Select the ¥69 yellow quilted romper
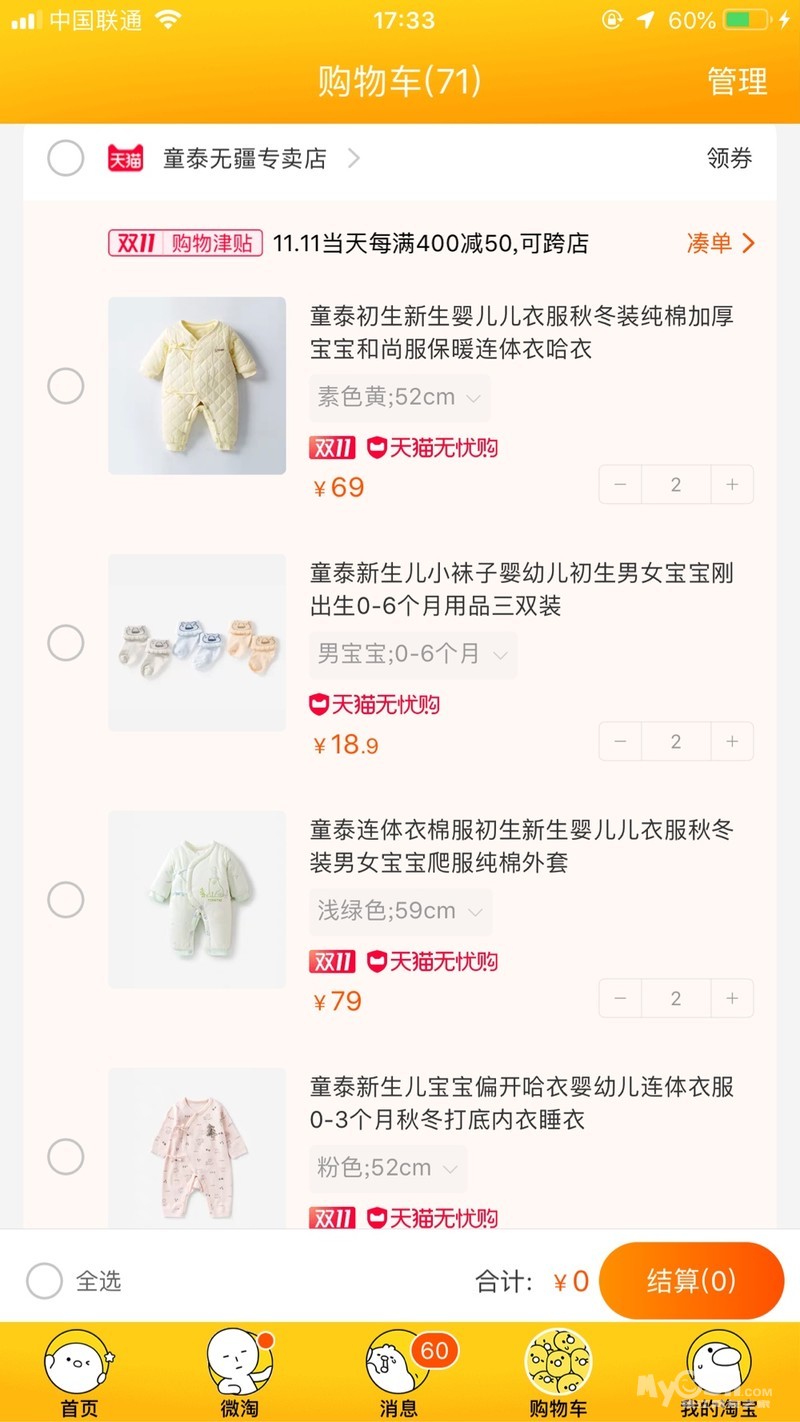 66,386
